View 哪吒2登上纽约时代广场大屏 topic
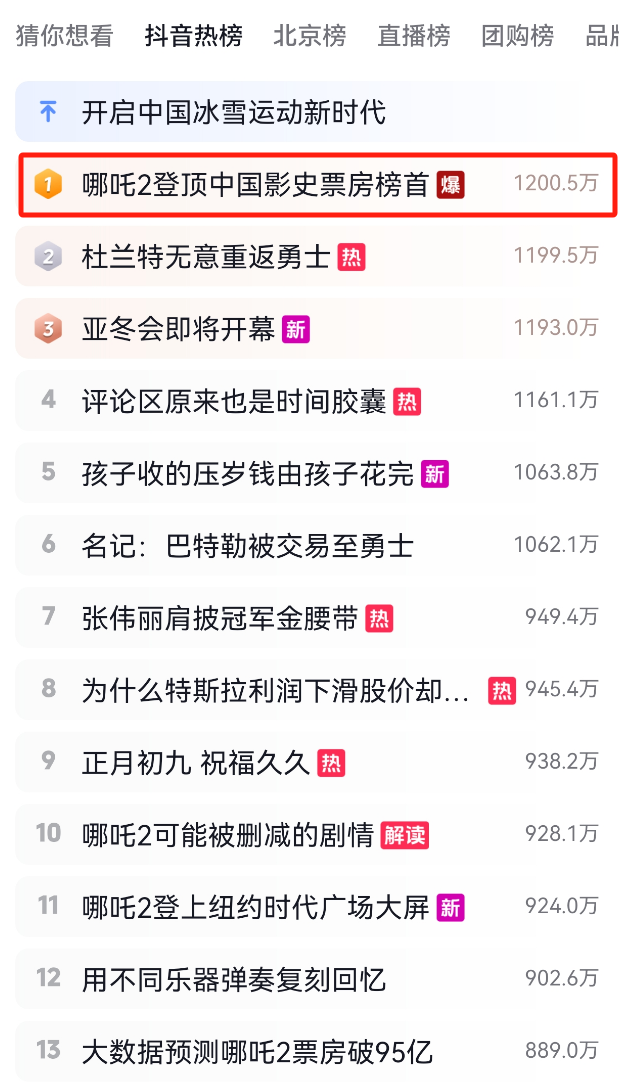 point(255,906)
